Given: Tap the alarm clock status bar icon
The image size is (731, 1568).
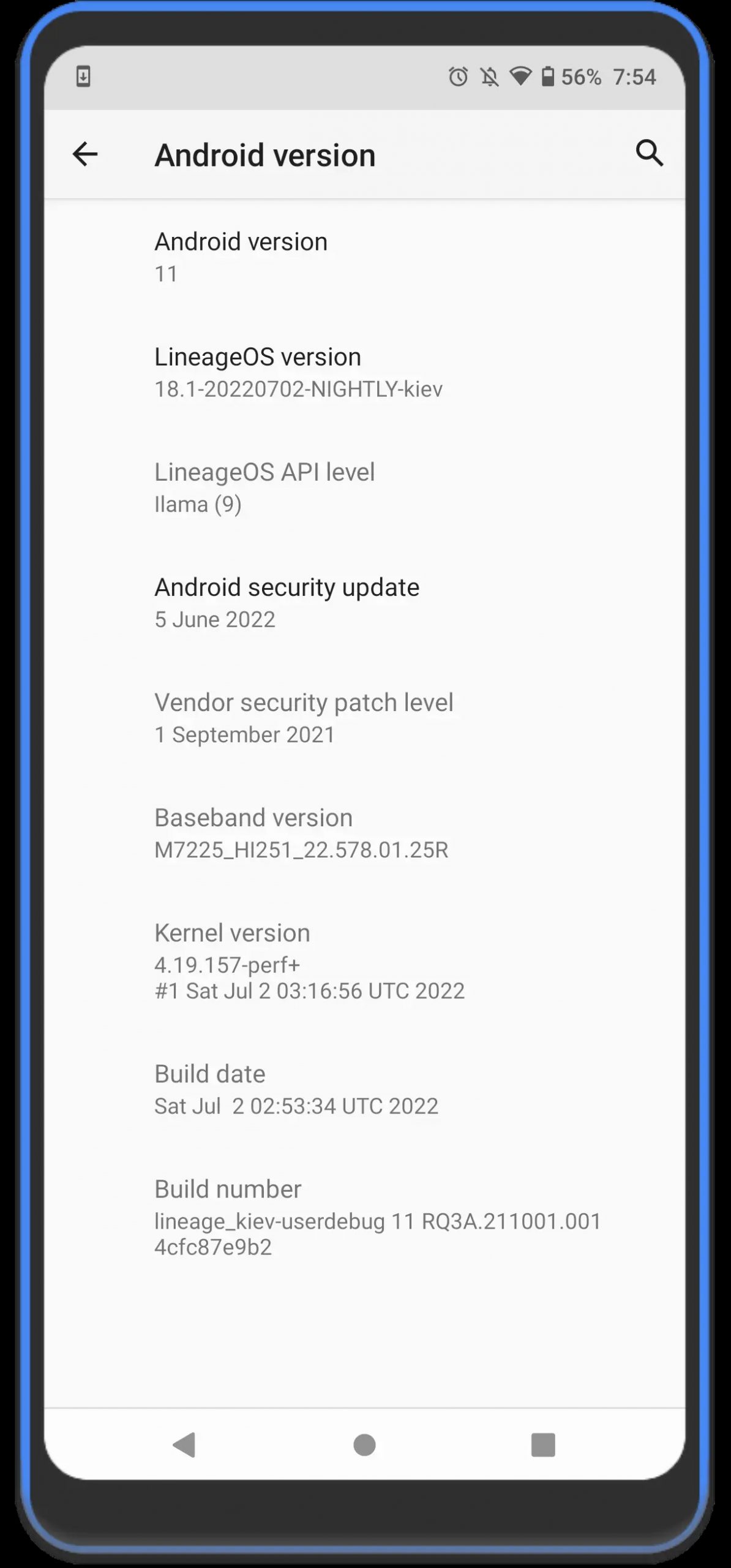Looking at the screenshot, I should [x=457, y=76].
